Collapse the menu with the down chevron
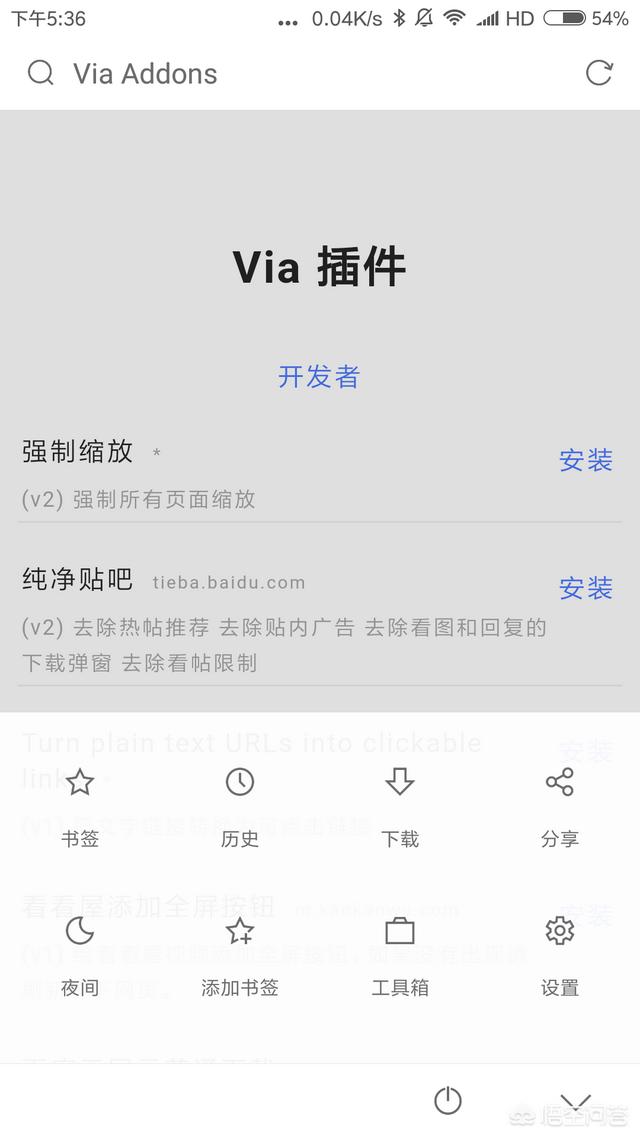 pos(575,1101)
